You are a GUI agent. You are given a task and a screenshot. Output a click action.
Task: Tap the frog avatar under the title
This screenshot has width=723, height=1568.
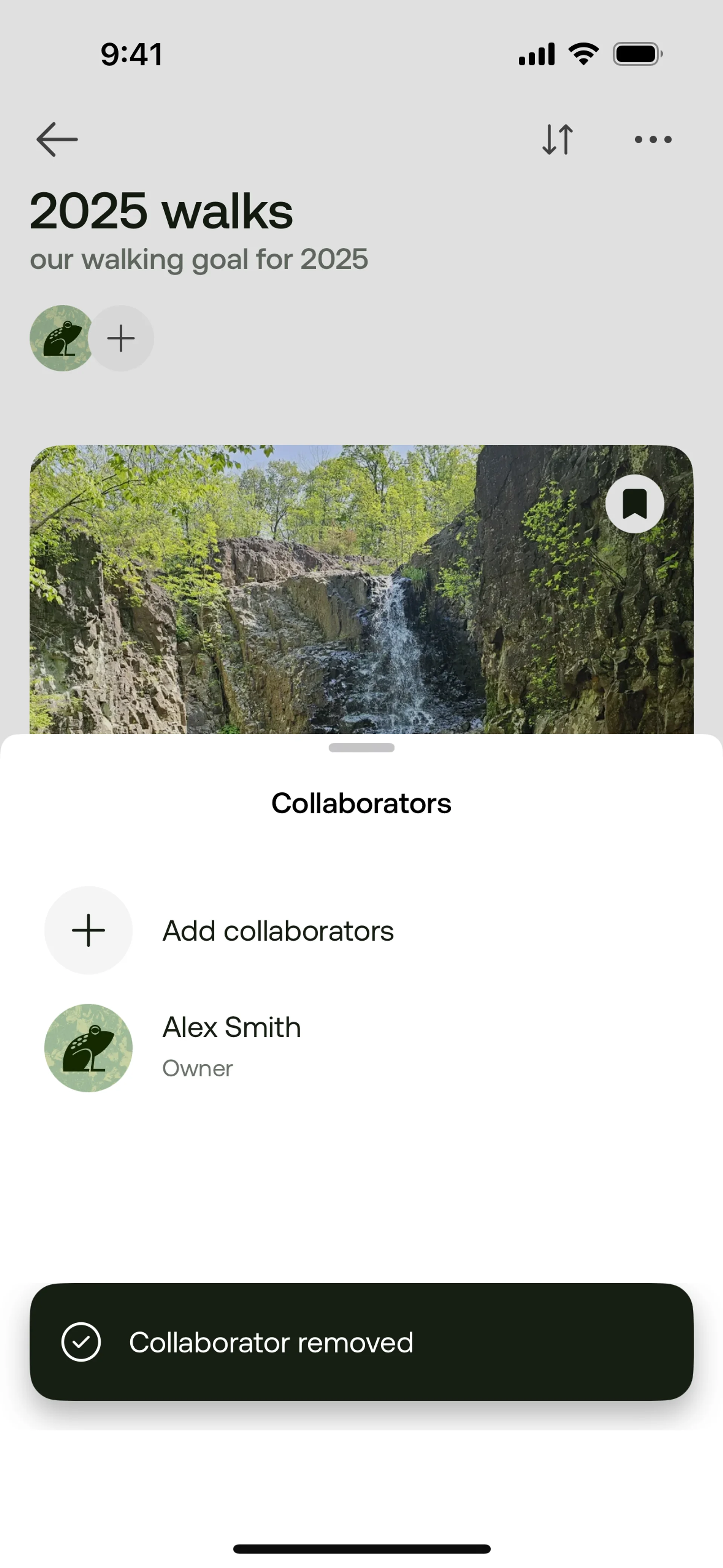(x=61, y=338)
